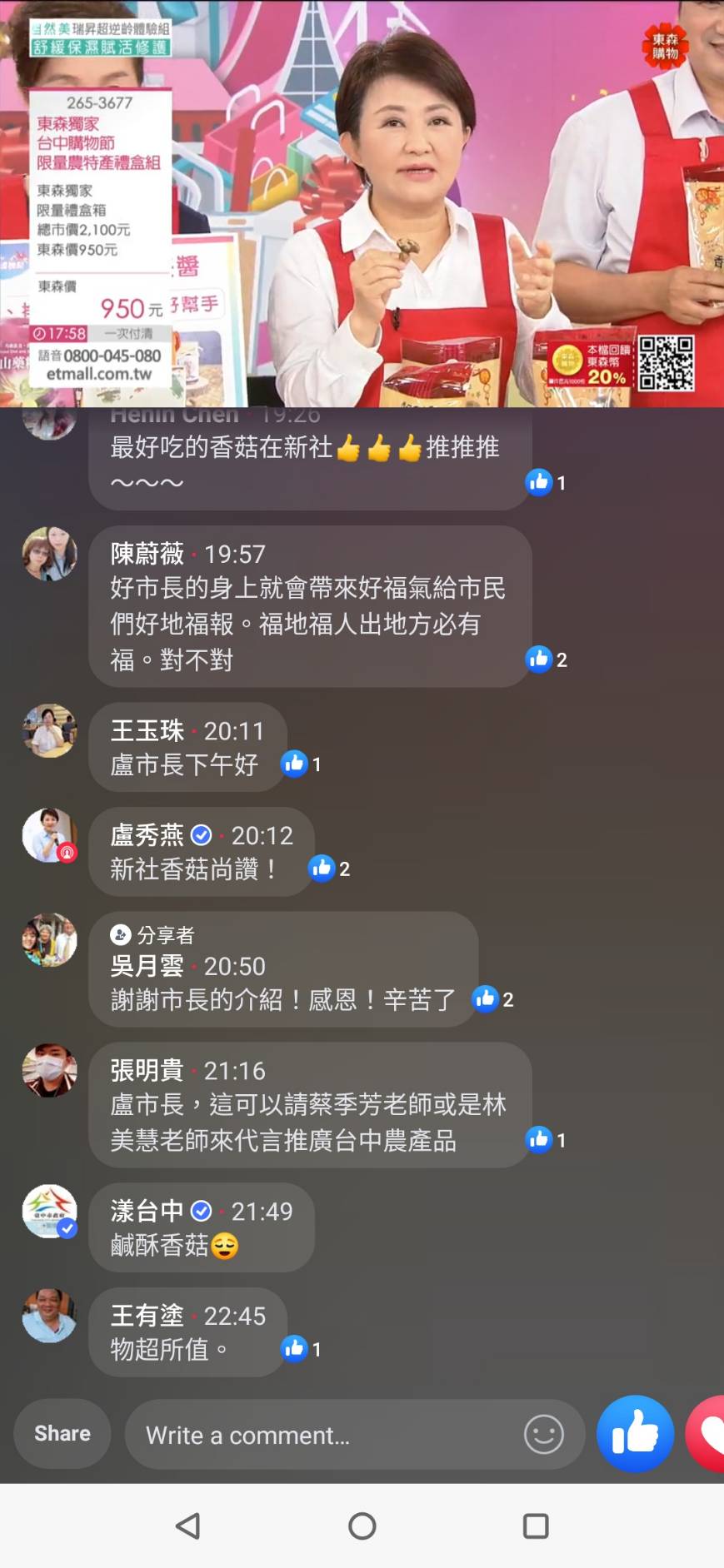
Task: Open 盧秀燕's verified profile name
Action: [x=147, y=835]
